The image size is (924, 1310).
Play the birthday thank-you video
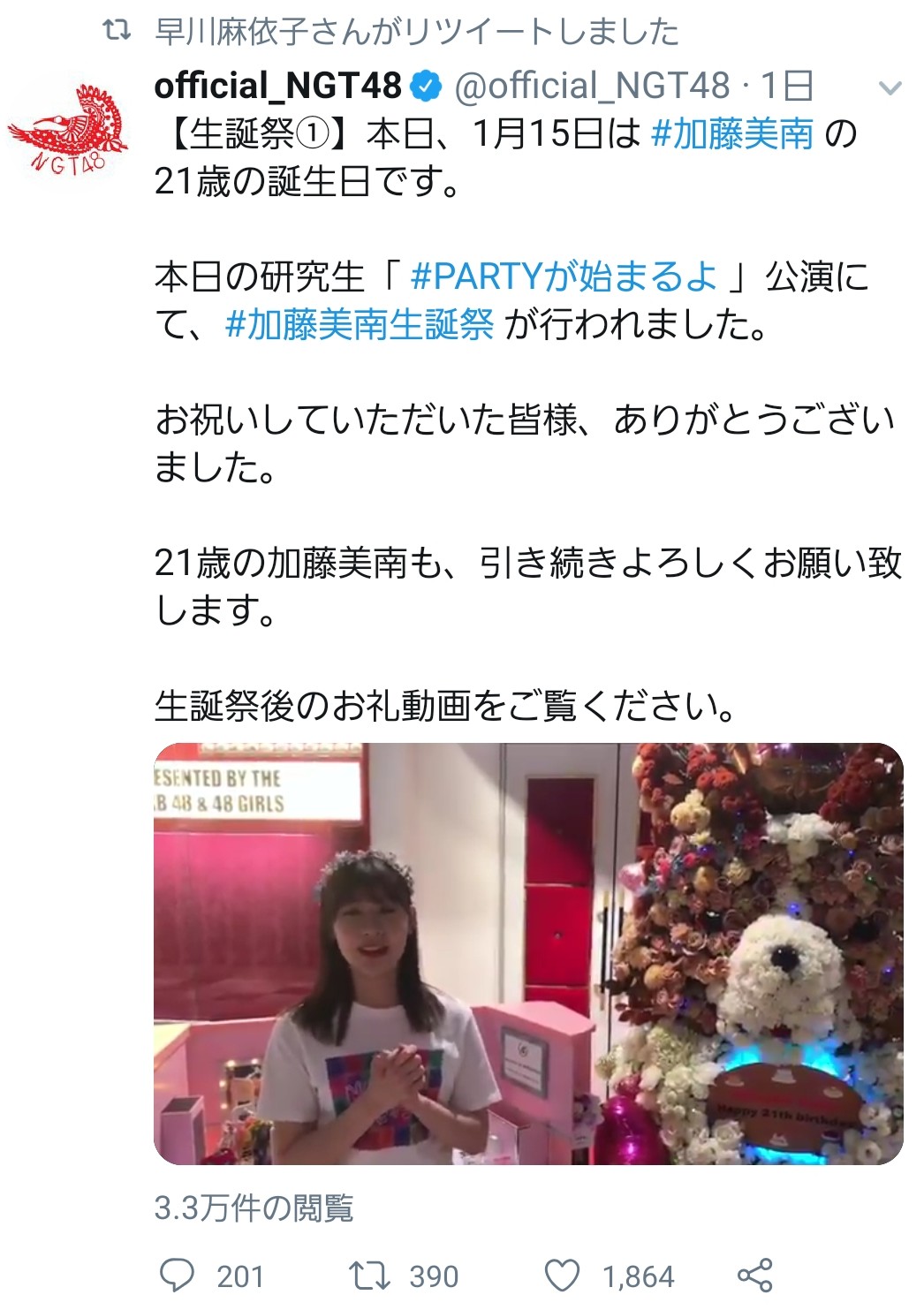[528, 954]
